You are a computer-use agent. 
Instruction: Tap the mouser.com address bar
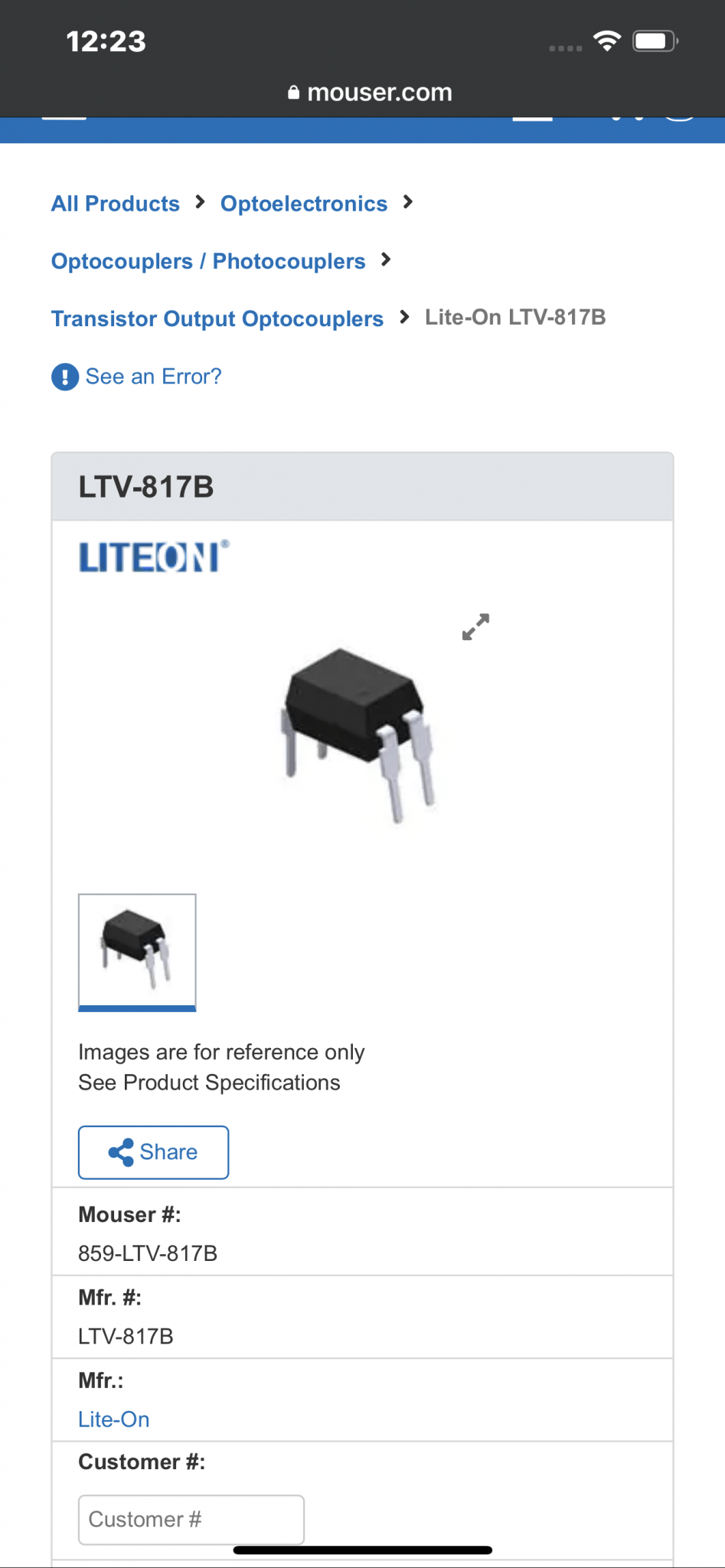point(370,93)
